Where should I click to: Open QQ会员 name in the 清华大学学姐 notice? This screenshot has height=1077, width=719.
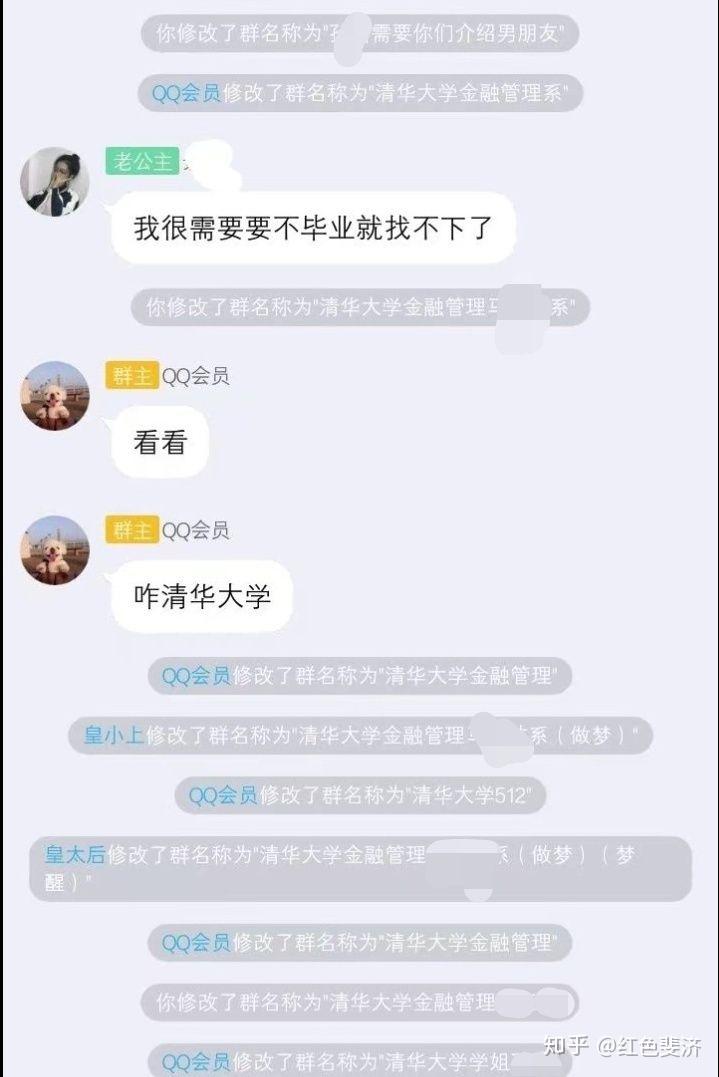pos(196,1061)
